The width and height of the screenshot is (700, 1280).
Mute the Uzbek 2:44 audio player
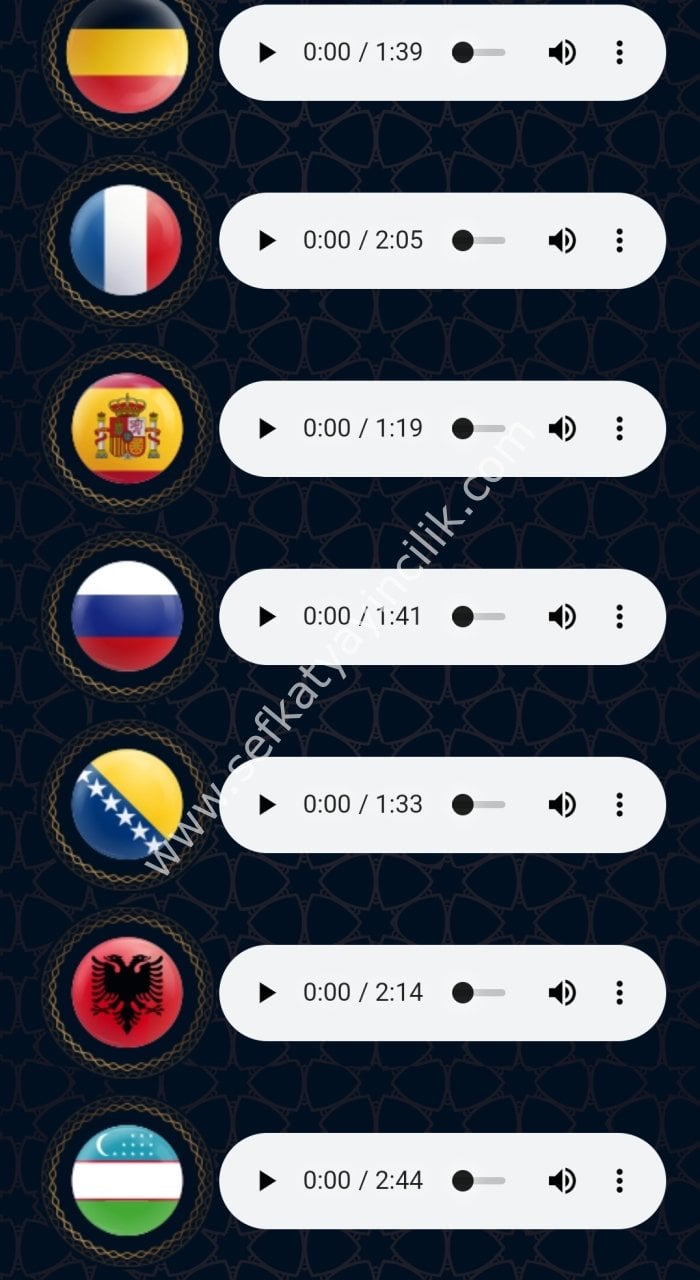pos(562,1180)
